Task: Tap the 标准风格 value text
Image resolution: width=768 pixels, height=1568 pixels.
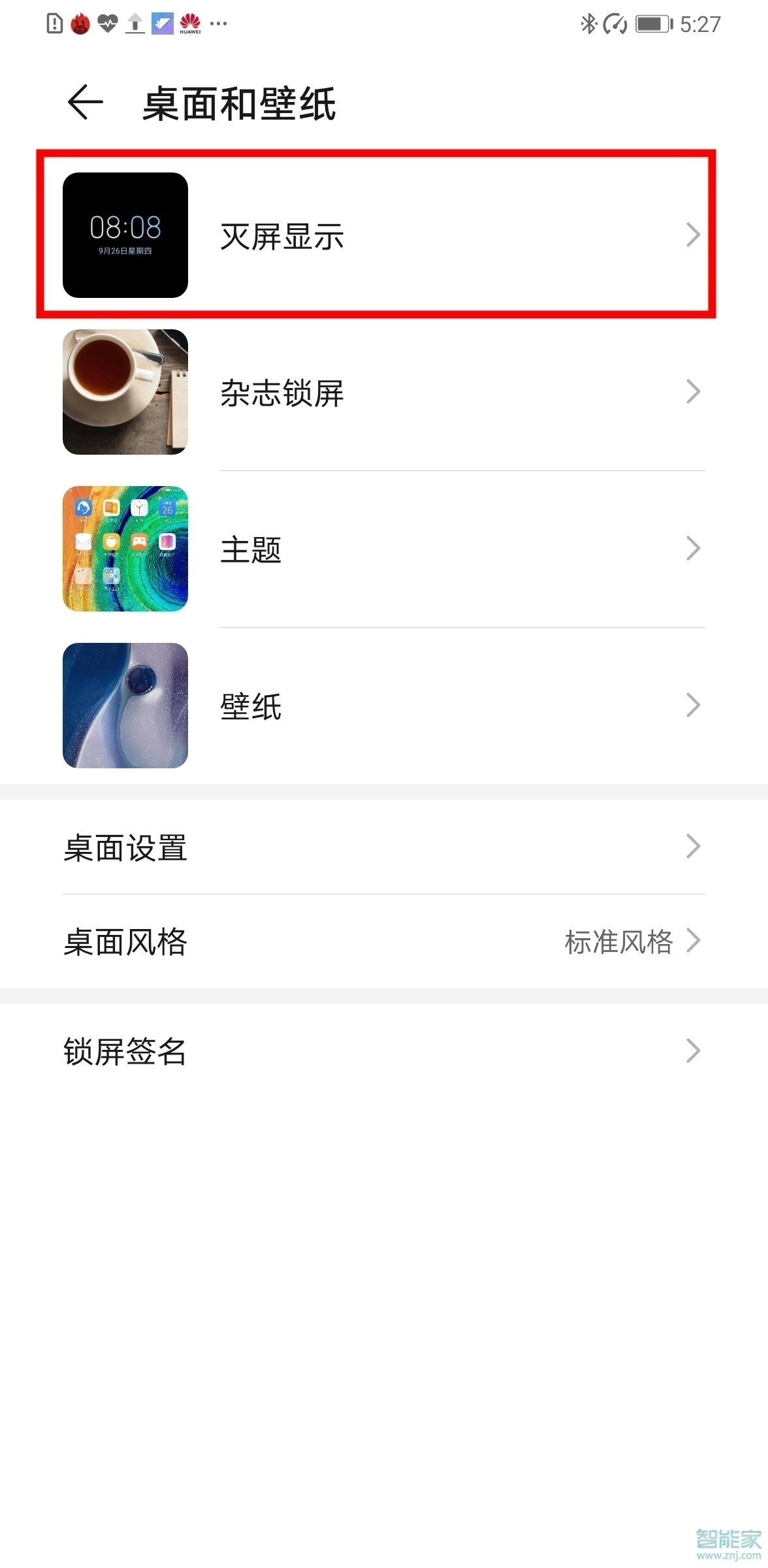Action: coord(619,941)
